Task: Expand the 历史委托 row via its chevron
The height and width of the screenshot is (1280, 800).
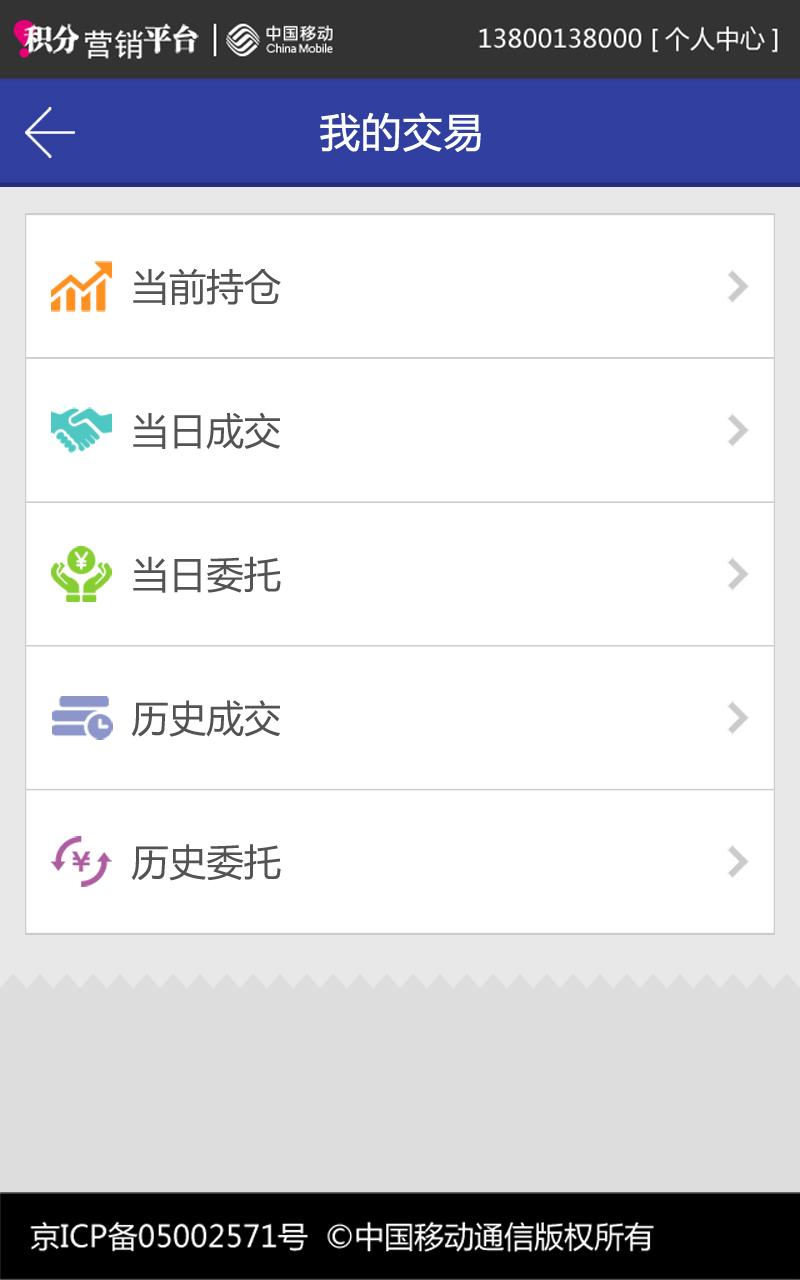Action: [737, 862]
